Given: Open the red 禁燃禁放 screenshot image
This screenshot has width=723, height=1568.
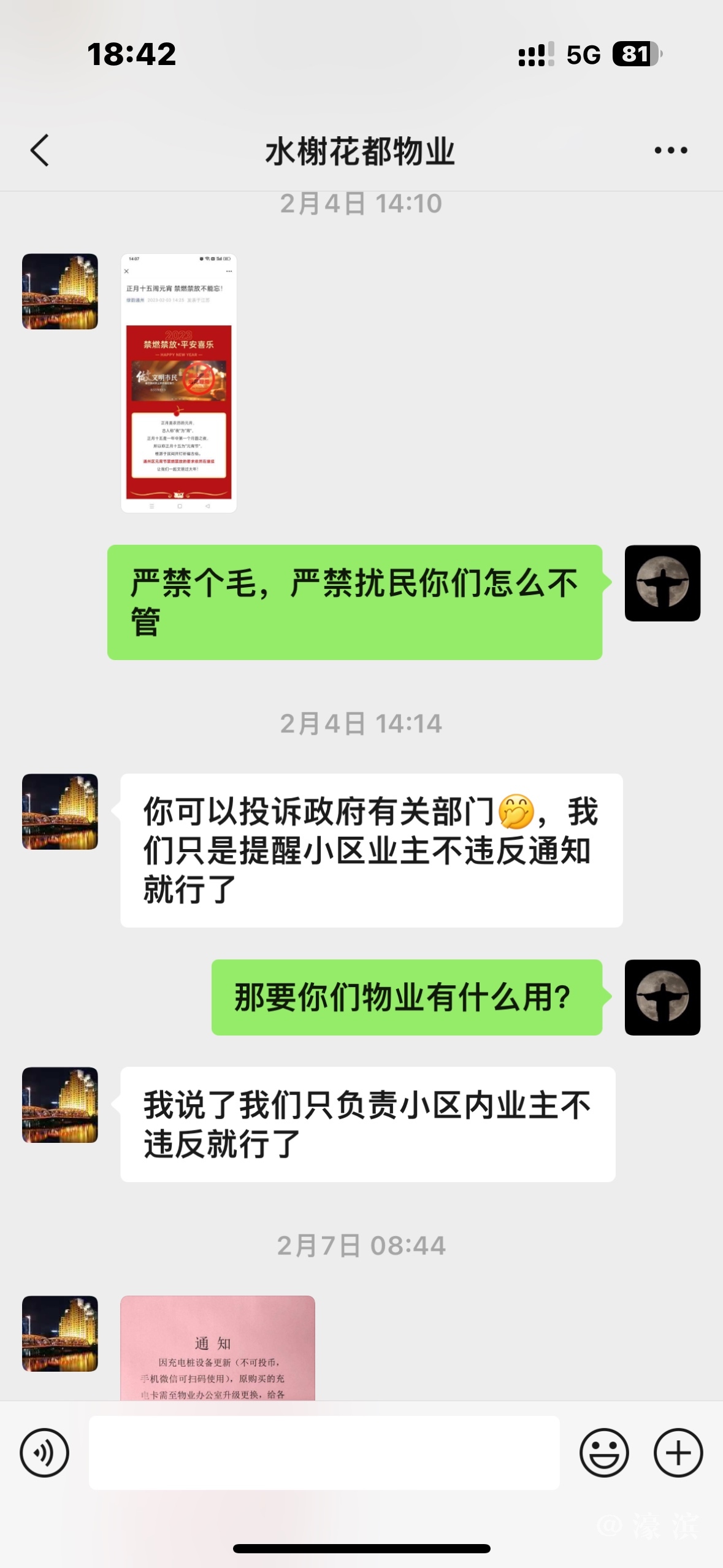Looking at the screenshot, I should click(x=178, y=383).
